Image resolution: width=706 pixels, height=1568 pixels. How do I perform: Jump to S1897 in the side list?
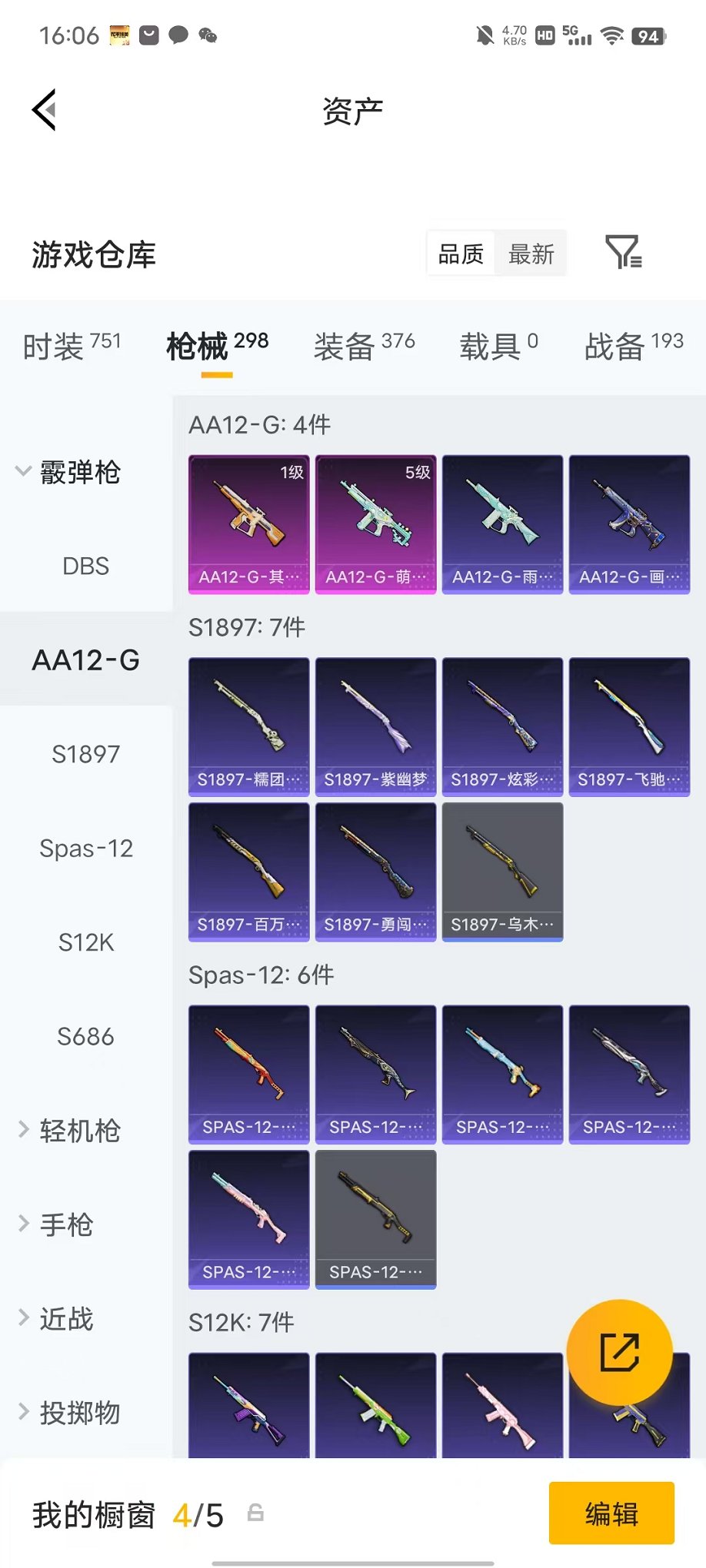86,754
